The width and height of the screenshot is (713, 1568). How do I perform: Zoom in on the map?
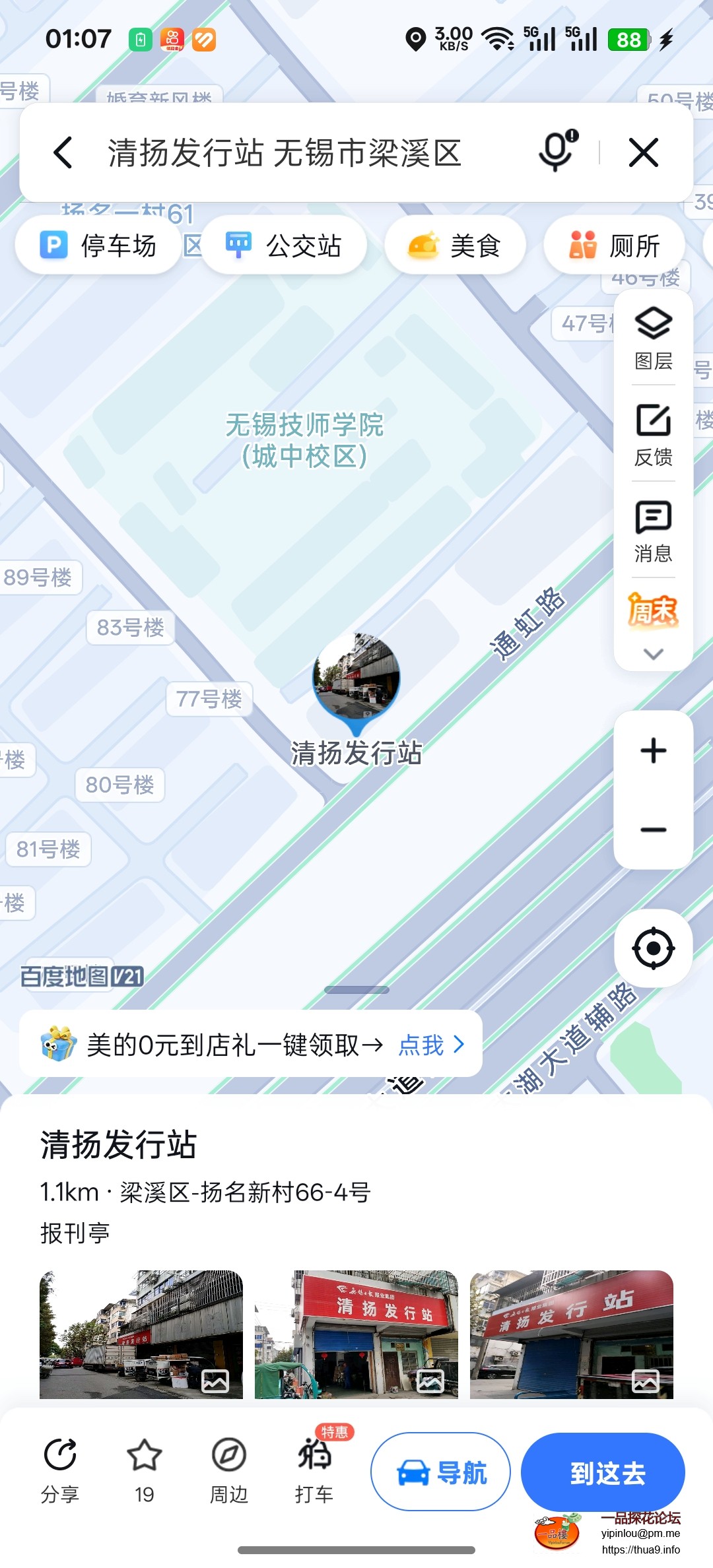click(x=654, y=751)
